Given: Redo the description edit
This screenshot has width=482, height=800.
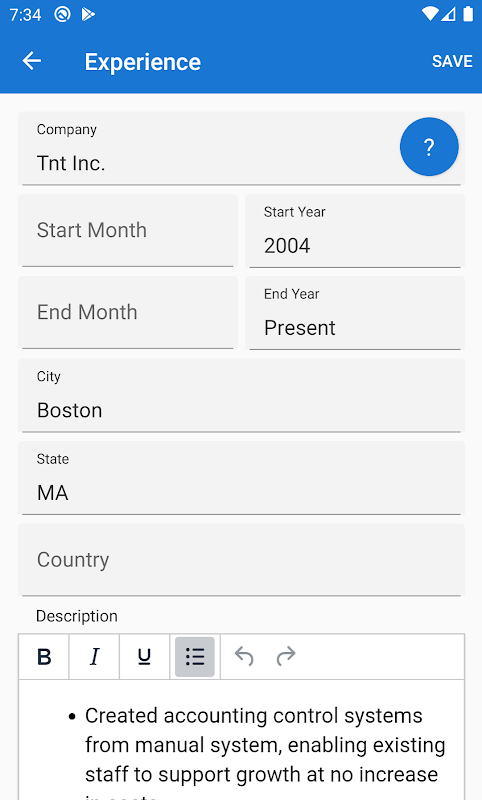Looking at the screenshot, I should pos(286,657).
